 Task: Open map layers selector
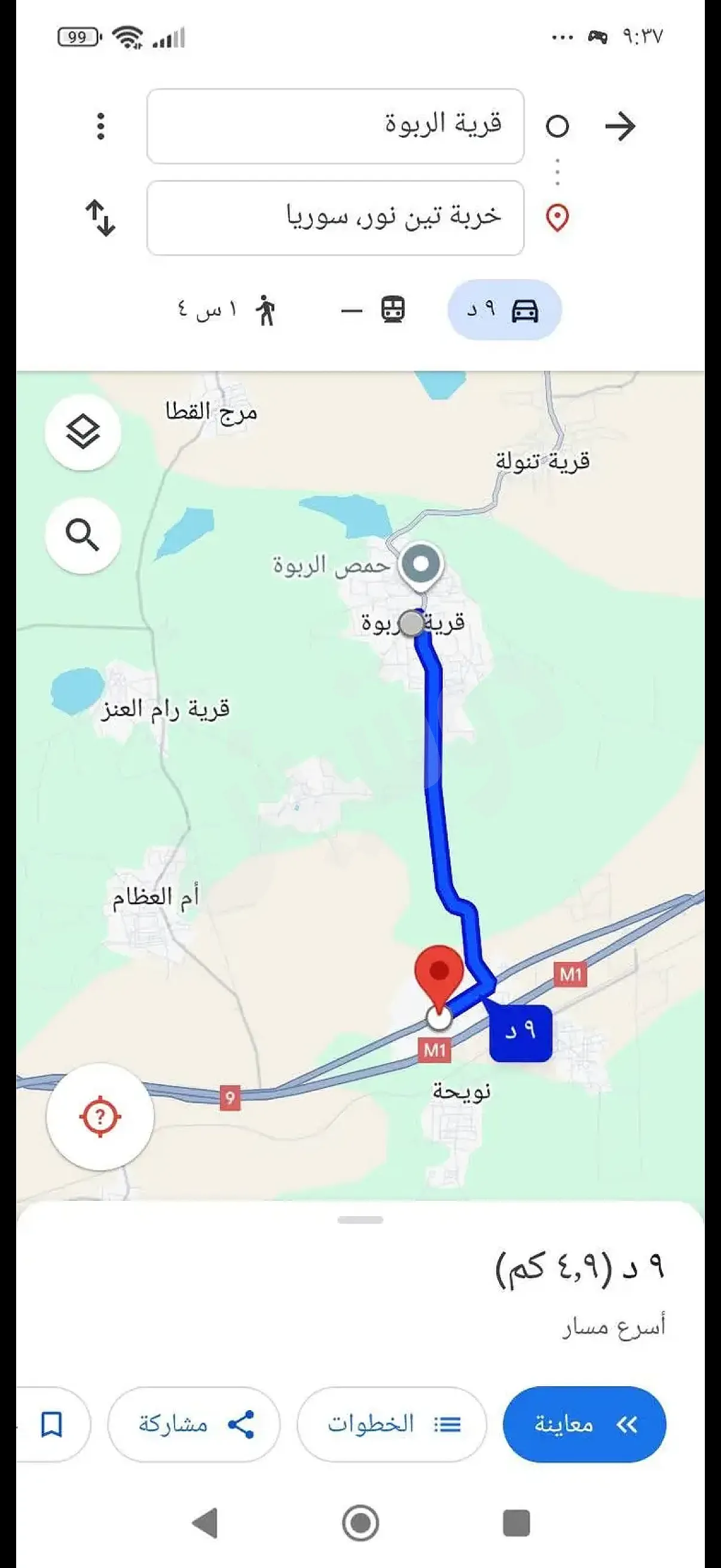click(x=83, y=433)
